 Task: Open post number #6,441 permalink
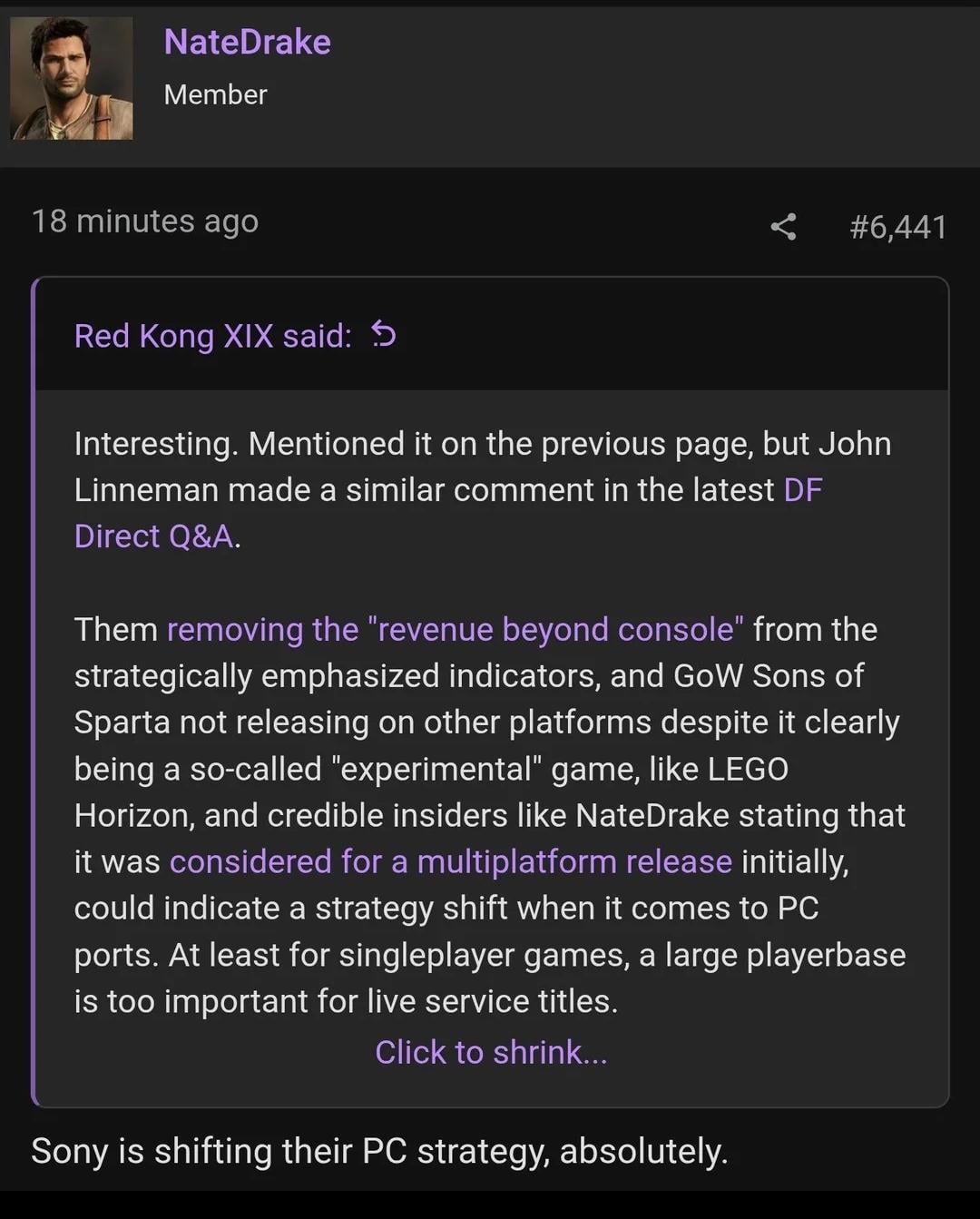[x=897, y=226]
